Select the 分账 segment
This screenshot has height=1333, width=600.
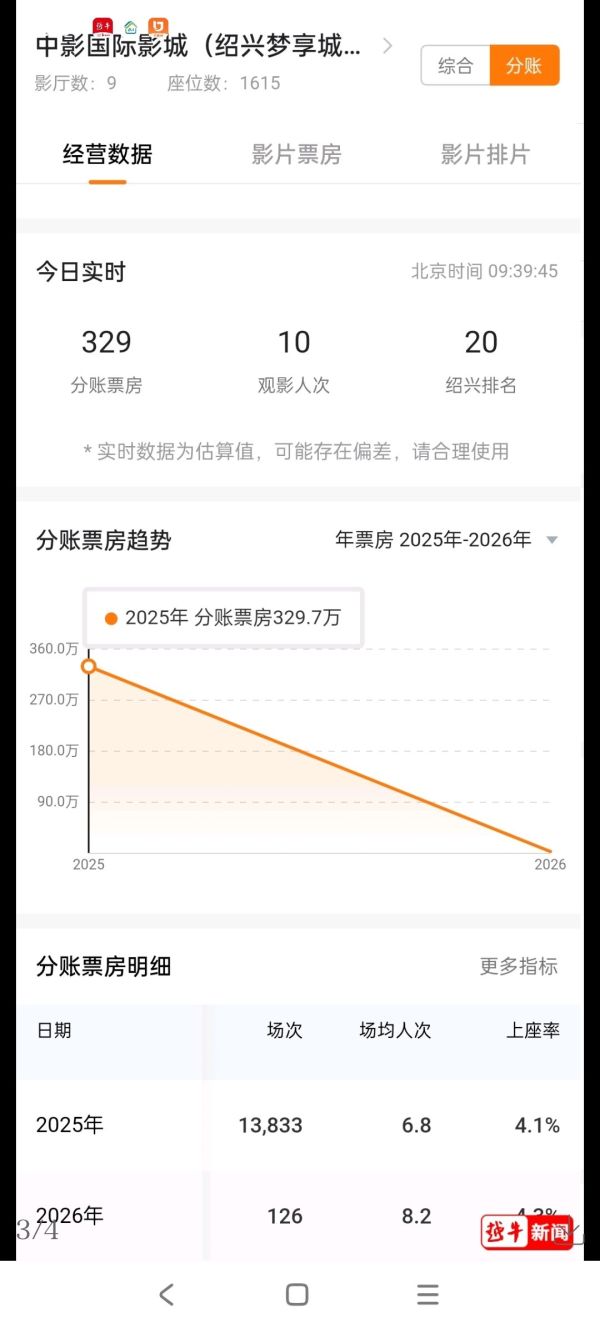(524, 66)
